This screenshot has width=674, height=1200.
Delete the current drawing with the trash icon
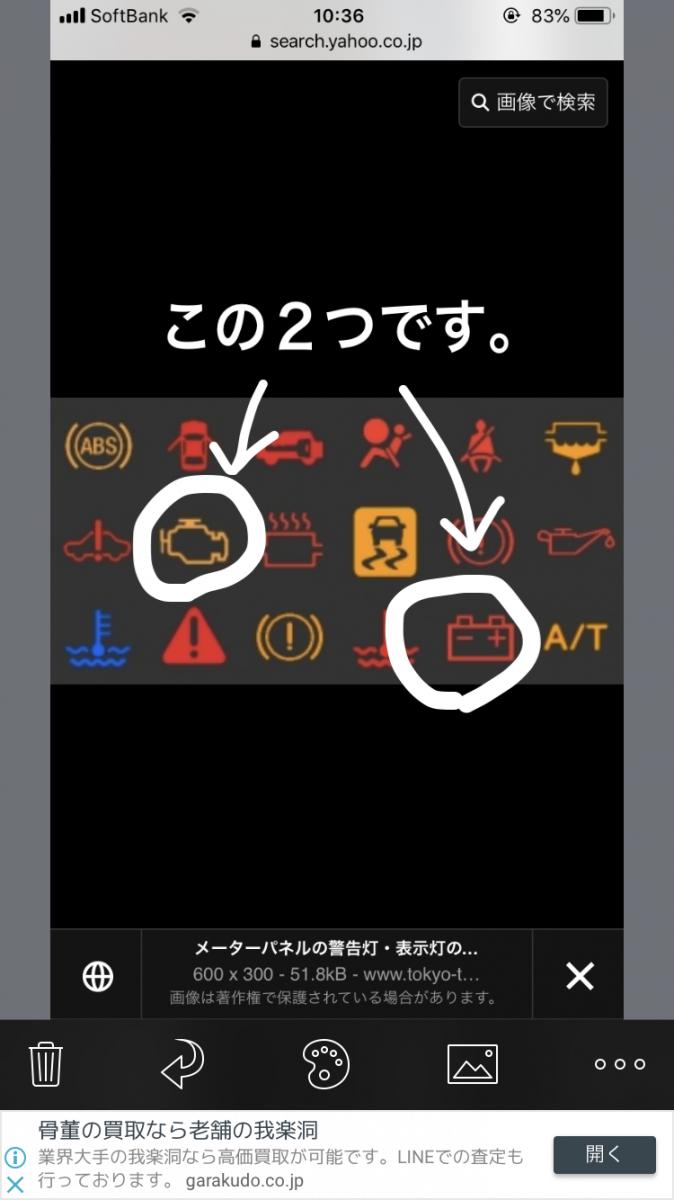pyautogui.click(x=46, y=1063)
